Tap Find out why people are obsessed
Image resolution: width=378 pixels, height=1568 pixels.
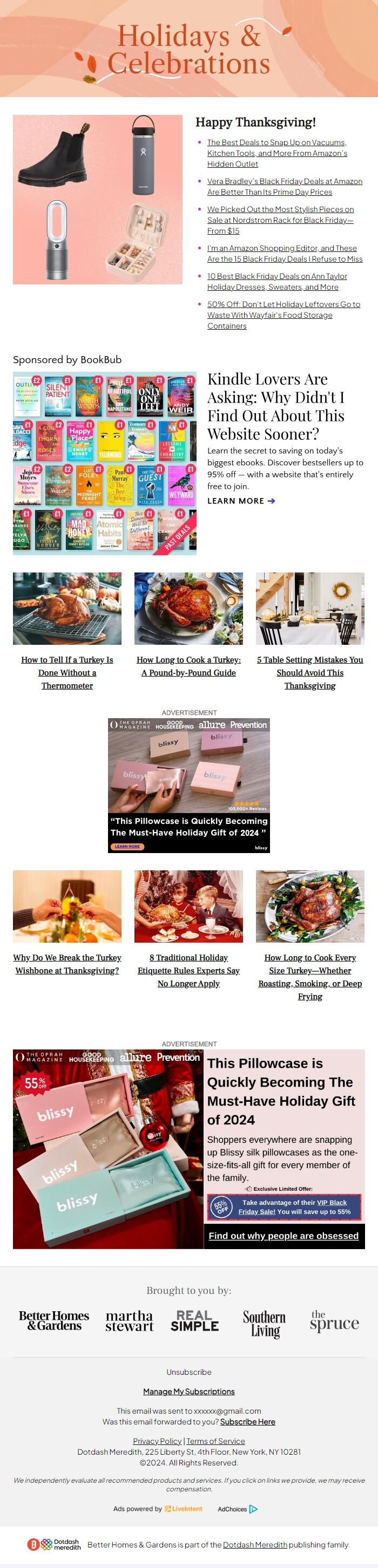283,1235
